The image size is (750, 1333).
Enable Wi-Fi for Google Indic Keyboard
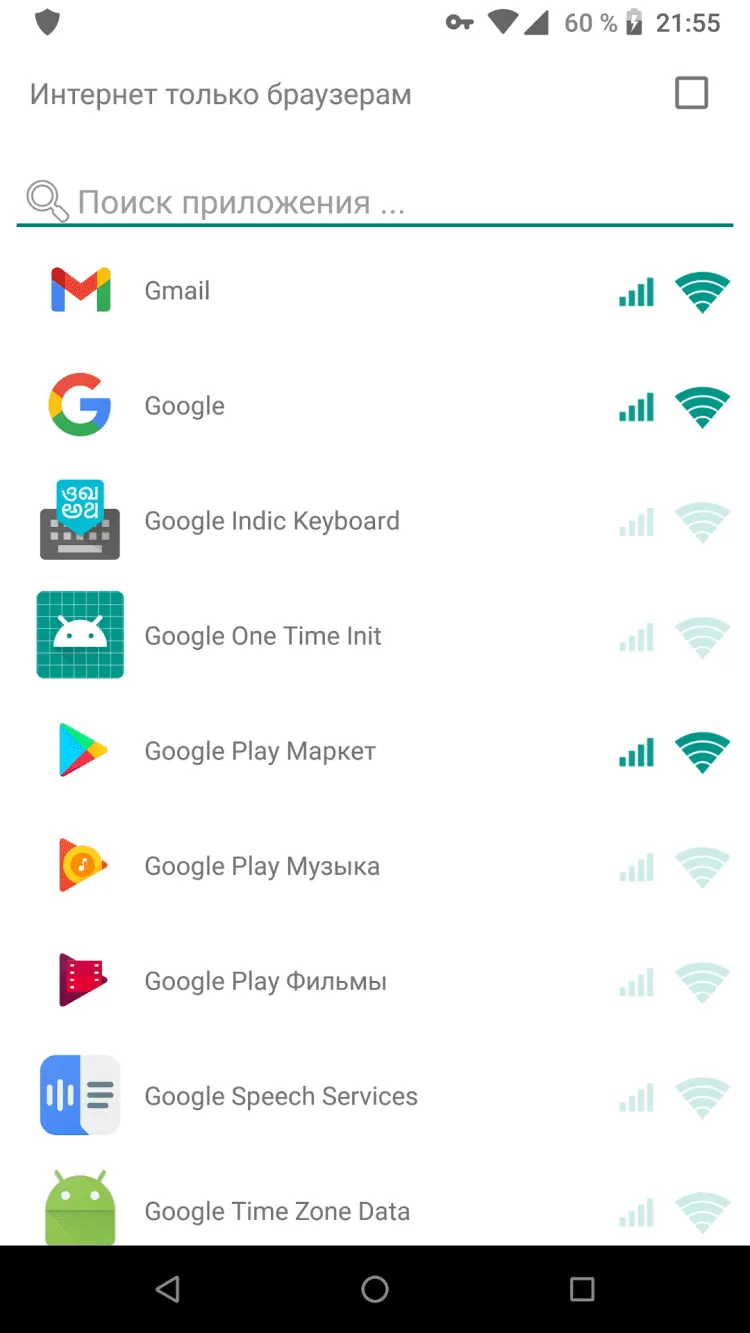(x=702, y=522)
